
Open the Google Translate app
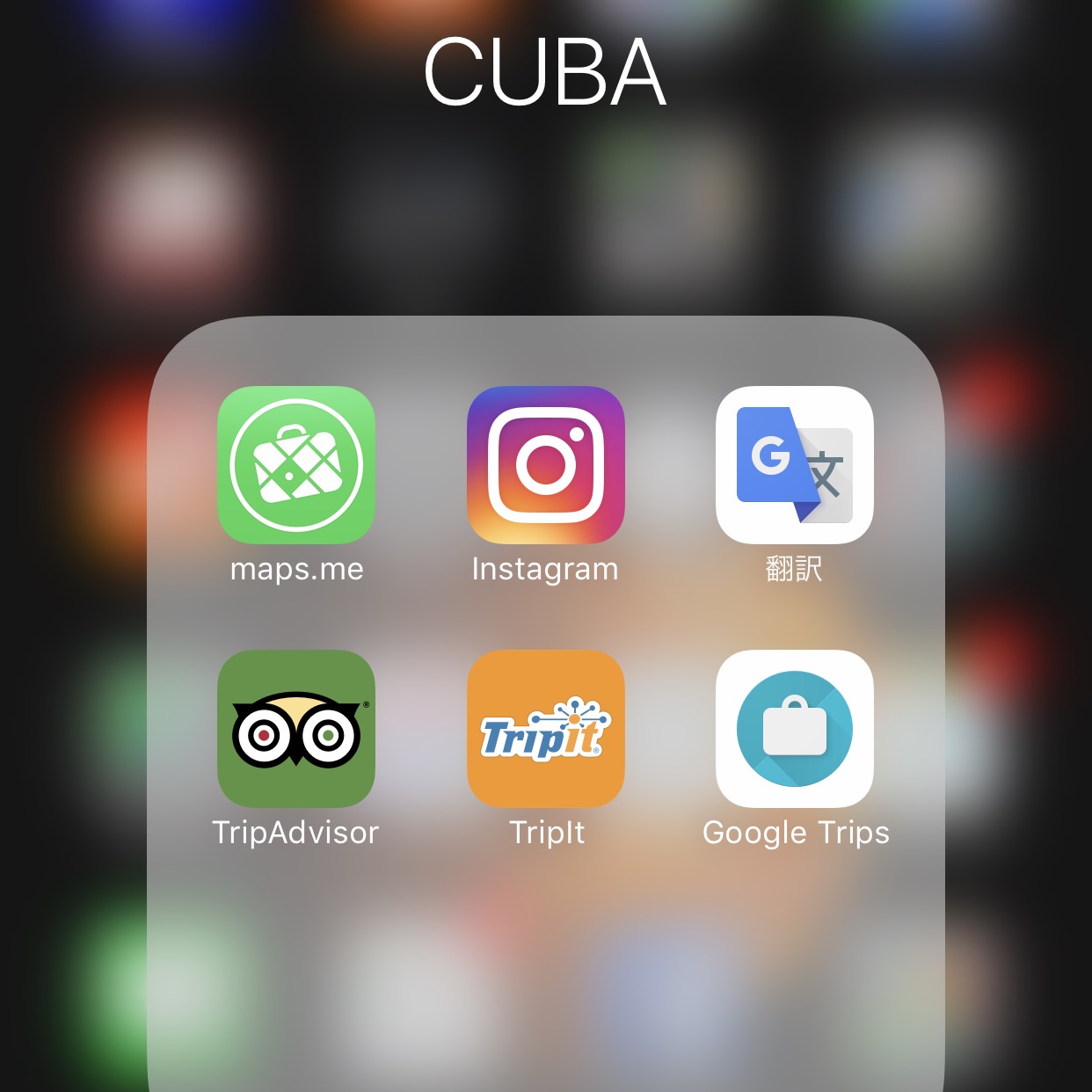click(794, 465)
